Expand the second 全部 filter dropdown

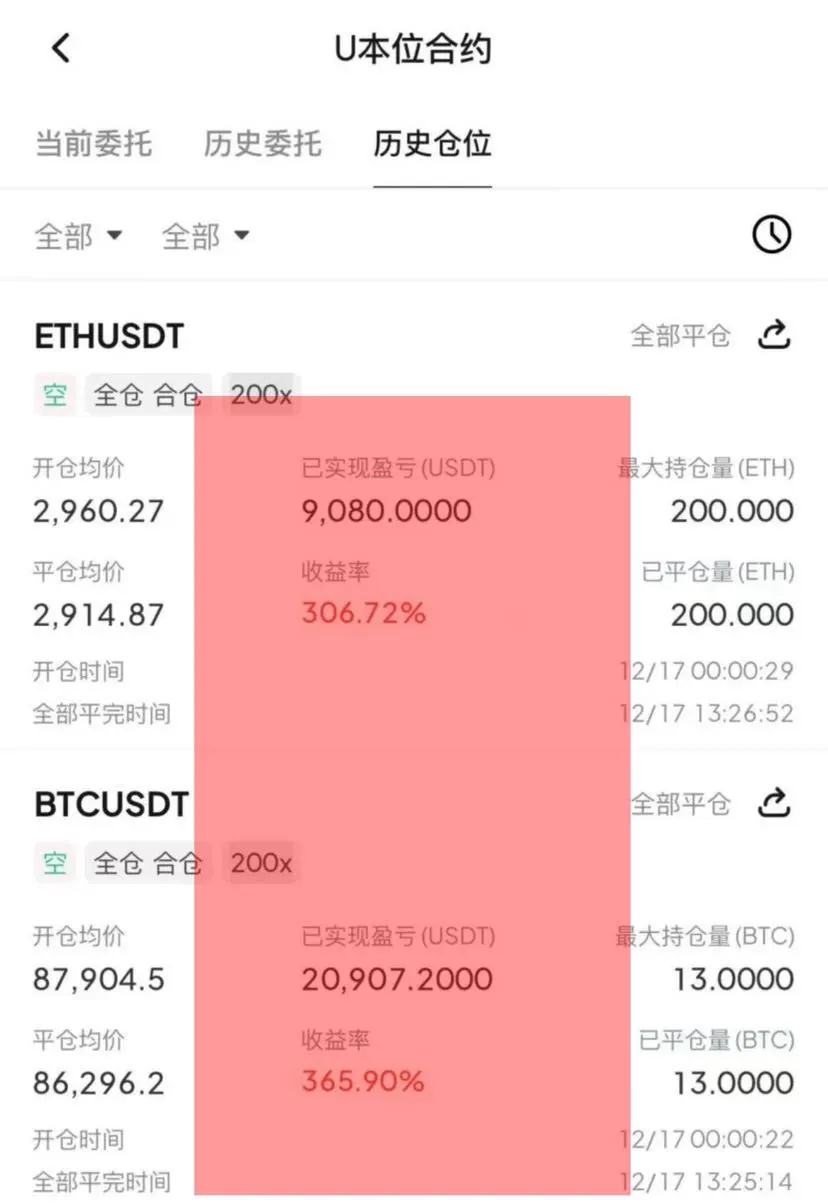[205, 237]
